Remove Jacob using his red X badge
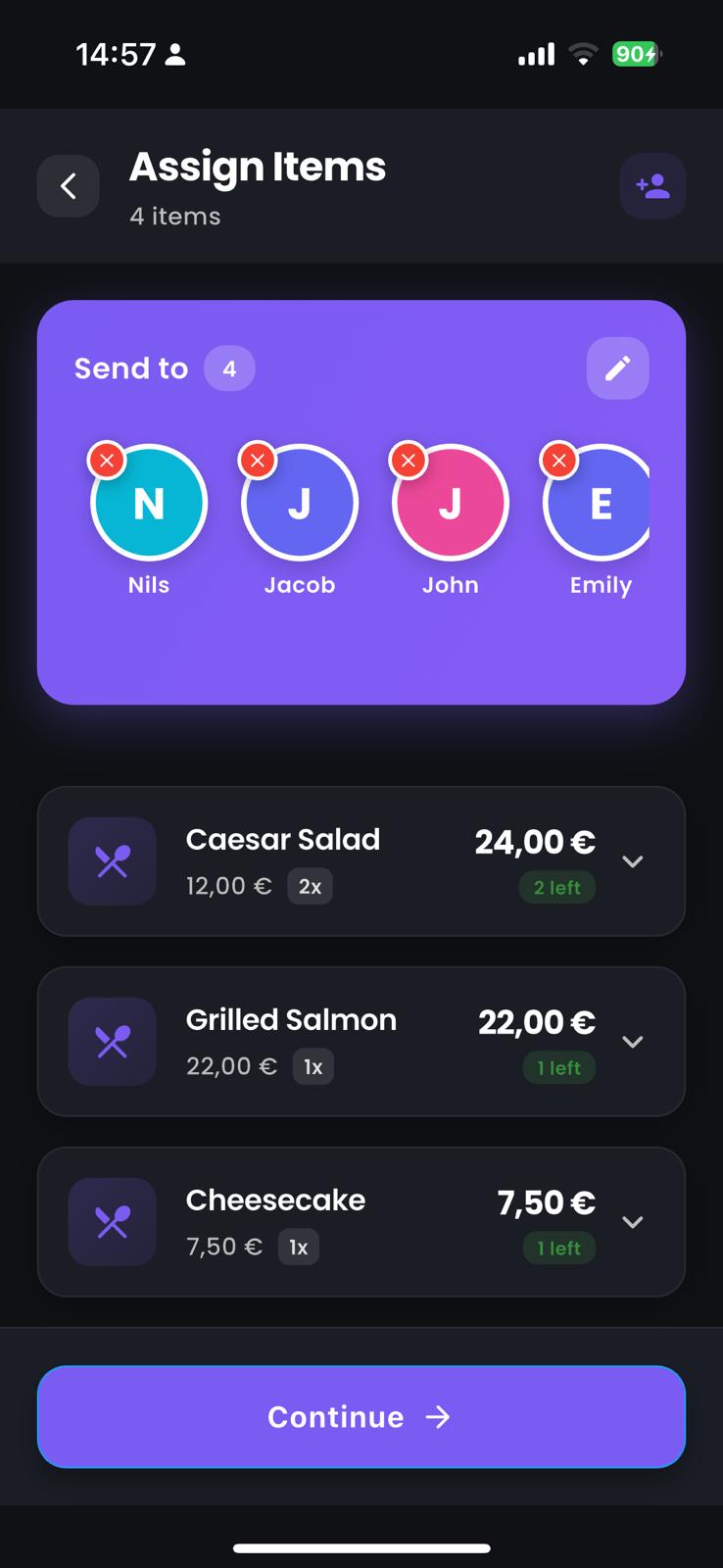Image resolution: width=723 pixels, height=1568 pixels. click(x=257, y=460)
